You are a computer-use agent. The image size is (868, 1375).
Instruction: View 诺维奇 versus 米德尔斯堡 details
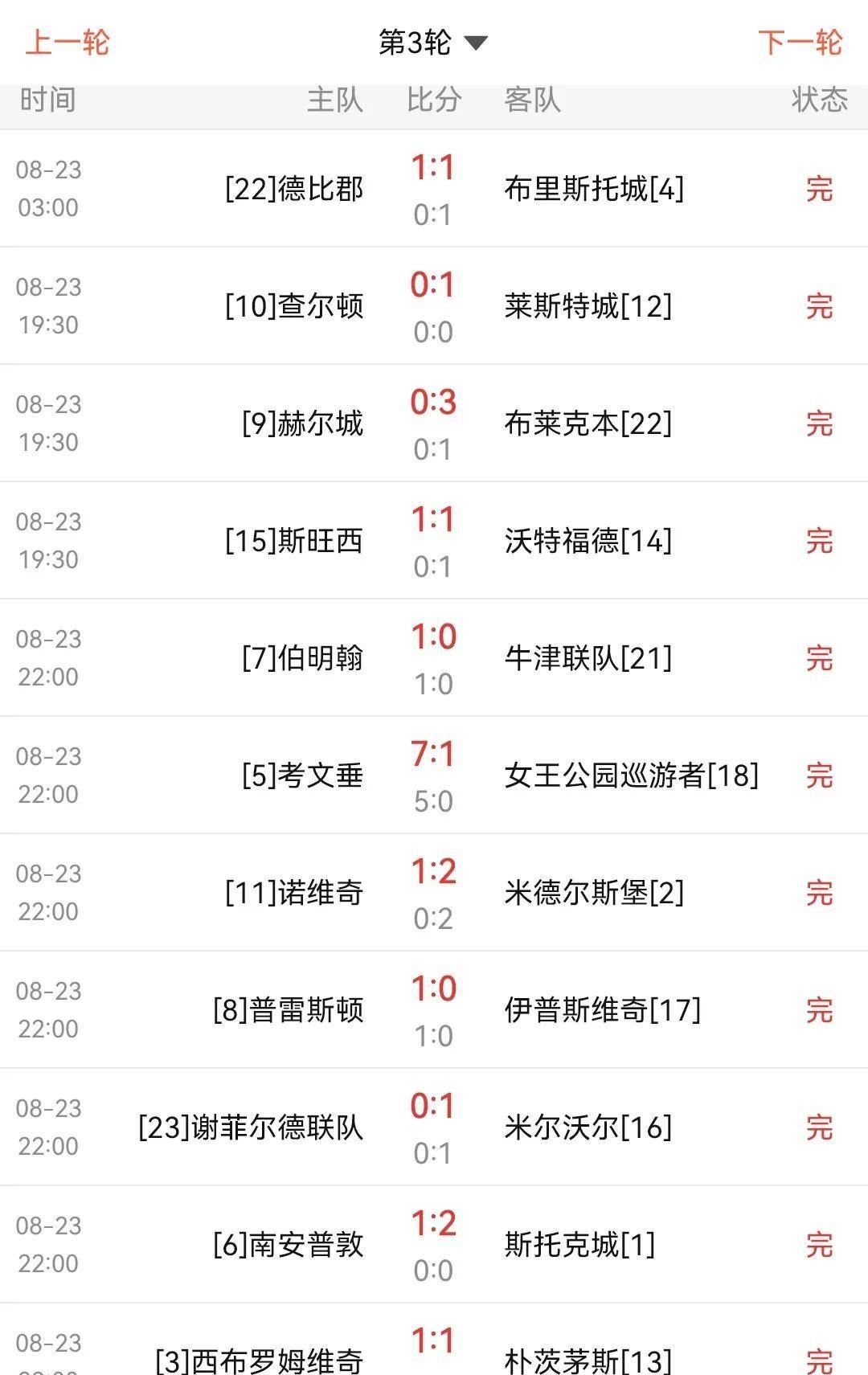[x=434, y=892]
